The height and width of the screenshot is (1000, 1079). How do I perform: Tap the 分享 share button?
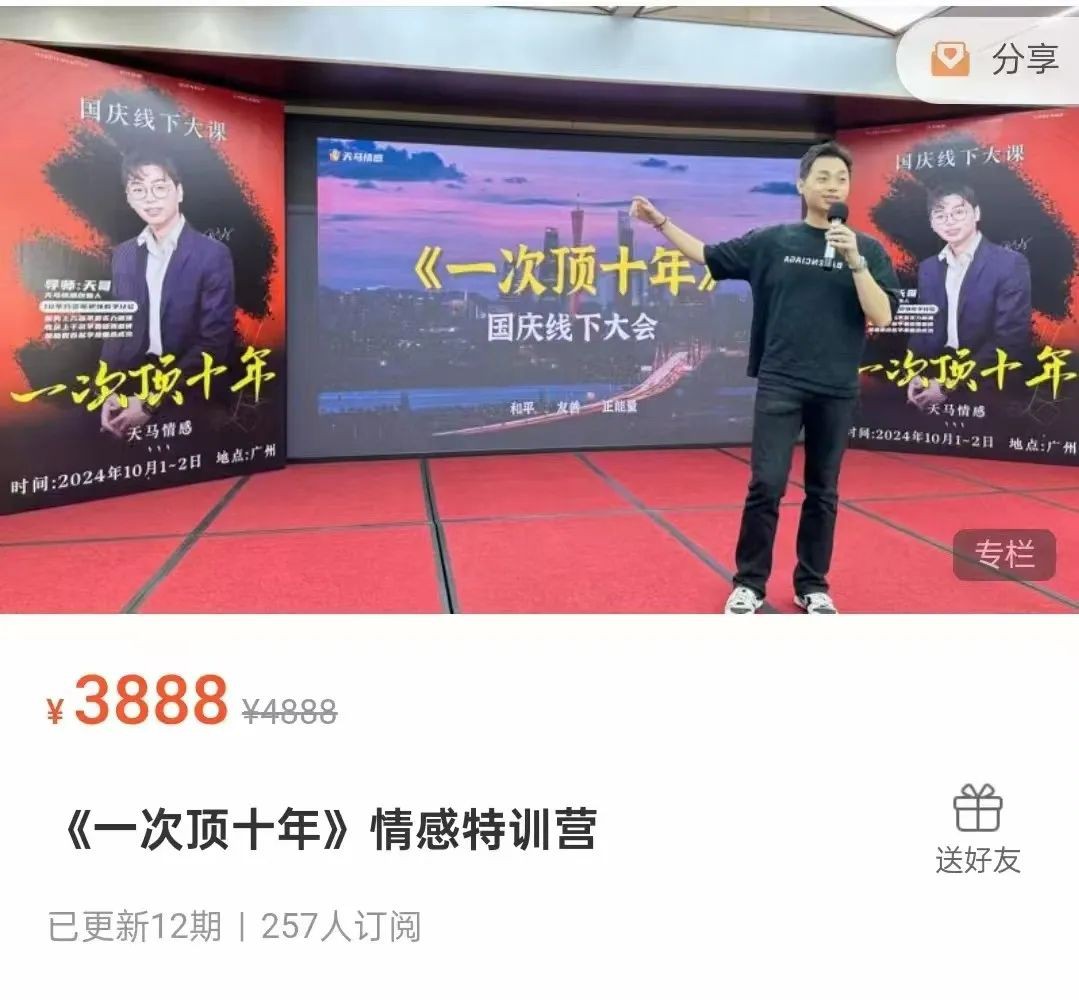(x=994, y=60)
